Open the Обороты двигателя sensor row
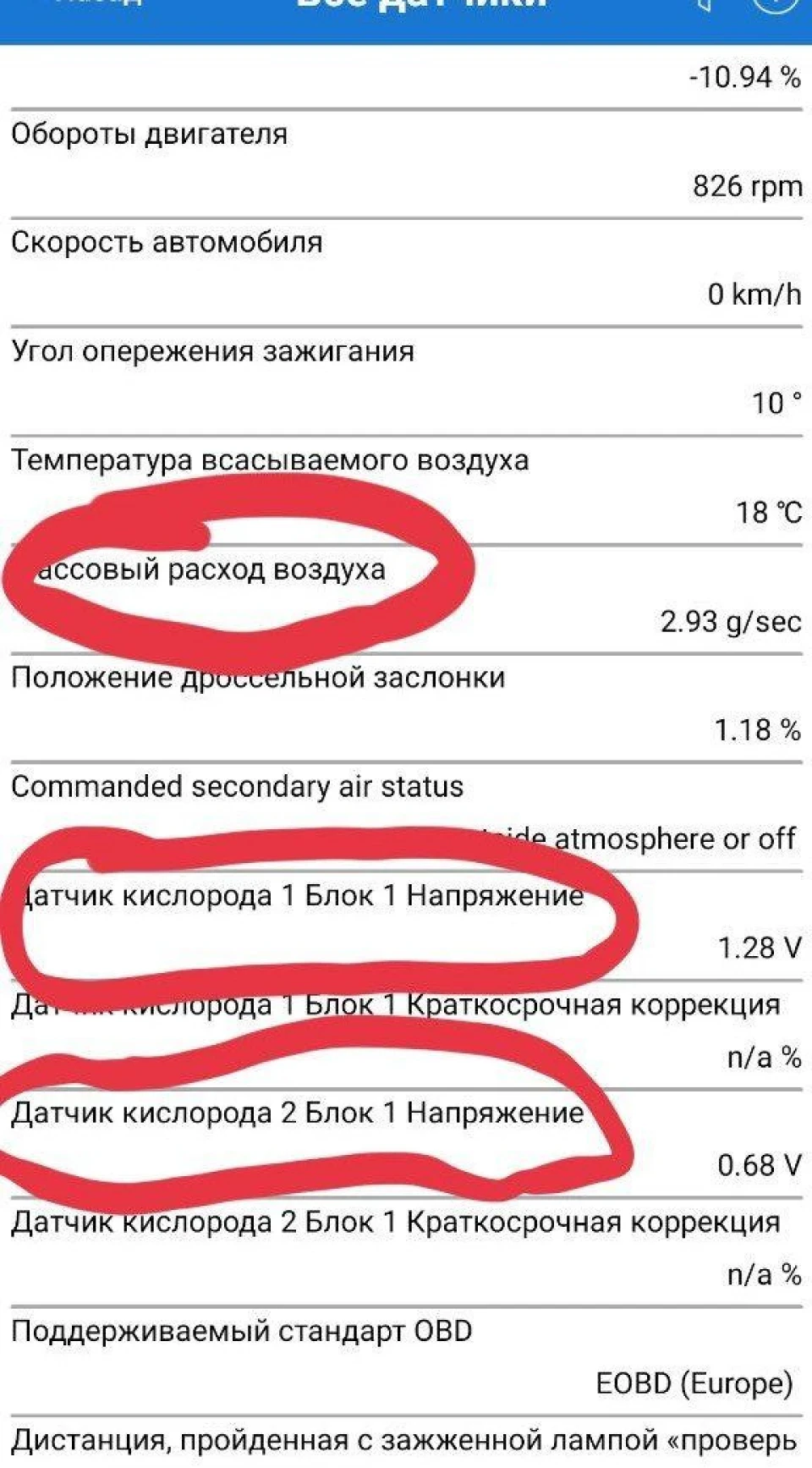 click(x=406, y=163)
